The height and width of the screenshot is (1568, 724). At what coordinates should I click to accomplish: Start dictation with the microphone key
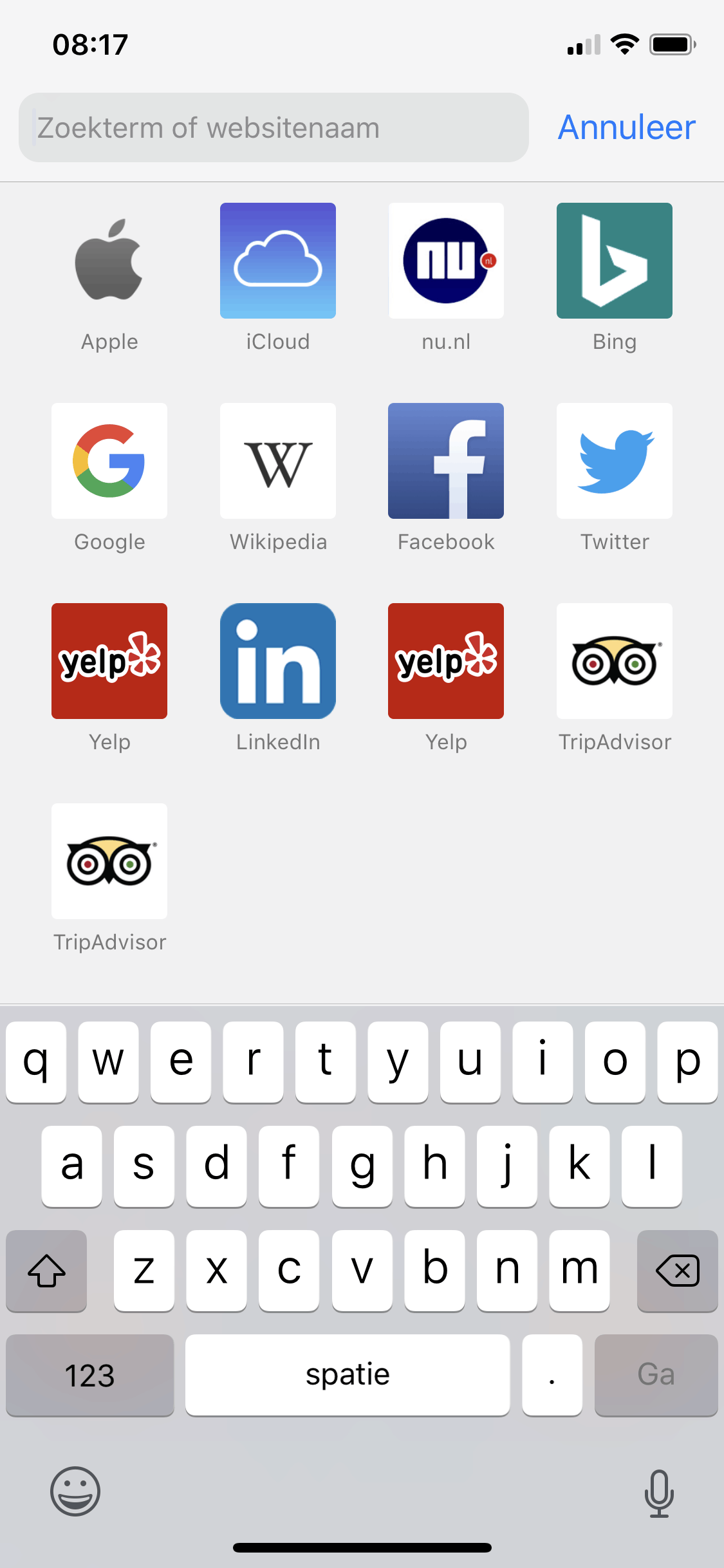pyautogui.click(x=659, y=1493)
